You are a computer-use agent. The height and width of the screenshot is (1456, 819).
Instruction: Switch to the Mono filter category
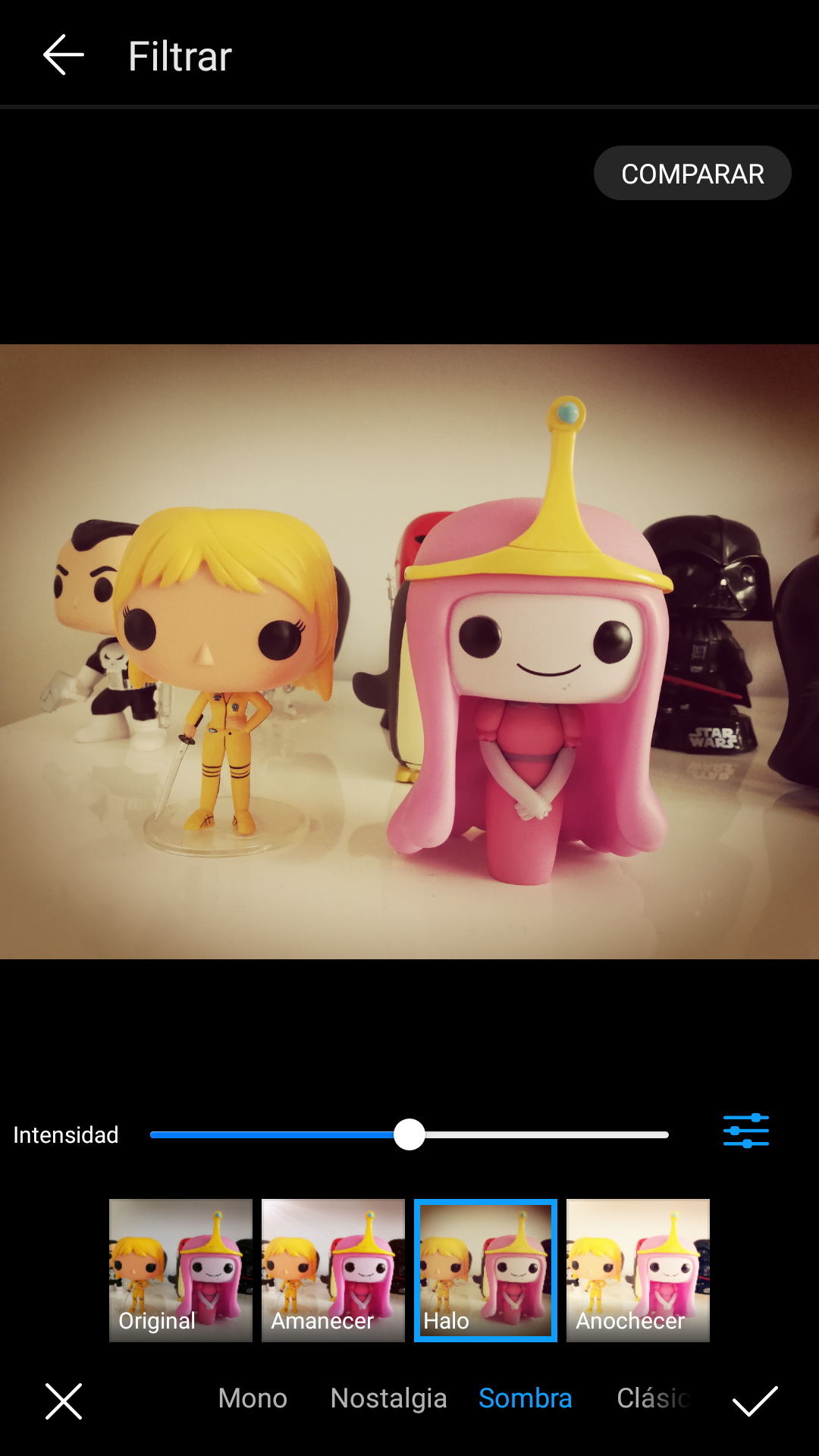[x=253, y=1398]
